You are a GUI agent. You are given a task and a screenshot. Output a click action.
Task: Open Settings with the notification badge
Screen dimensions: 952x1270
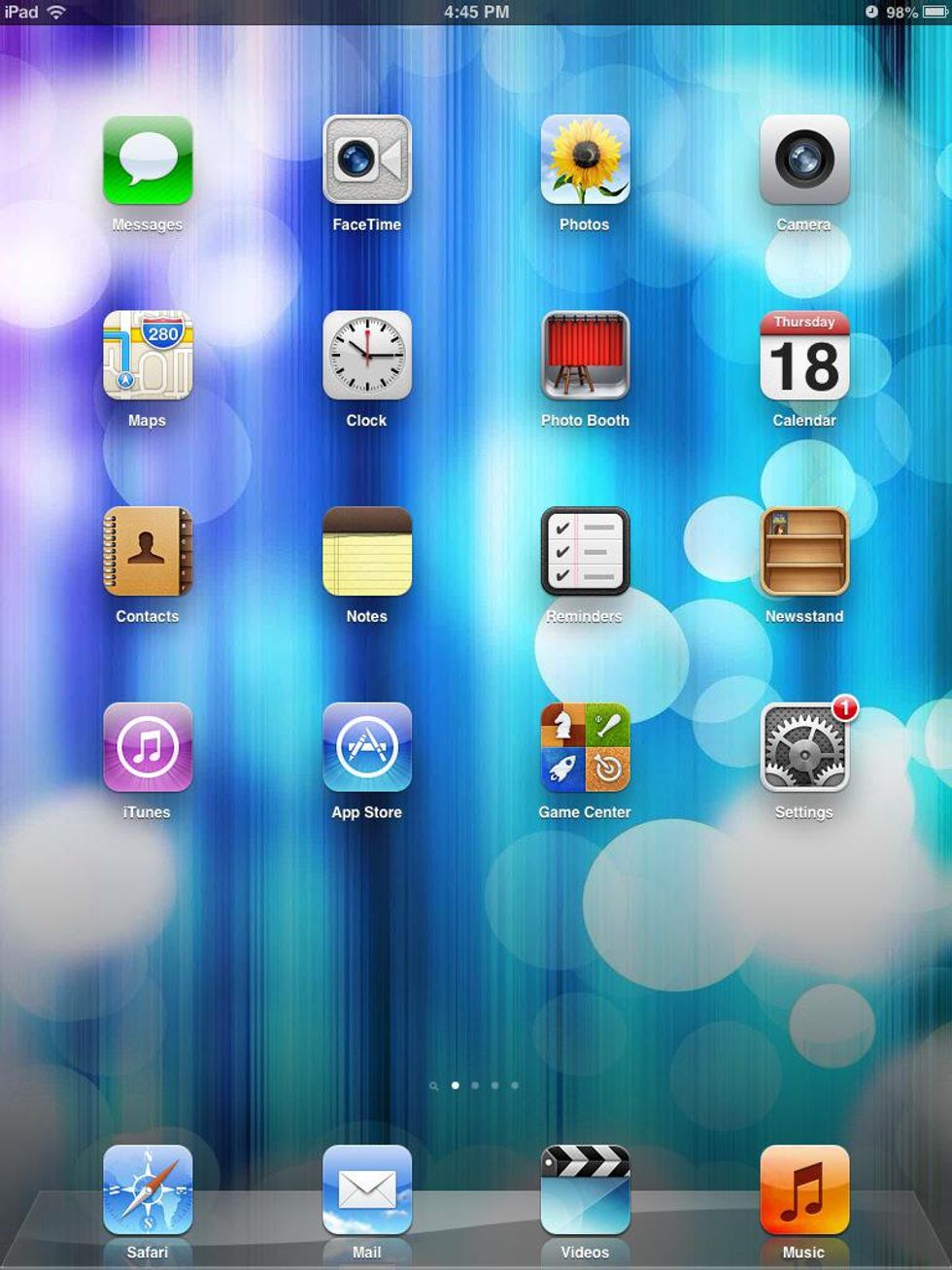pos(804,747)
